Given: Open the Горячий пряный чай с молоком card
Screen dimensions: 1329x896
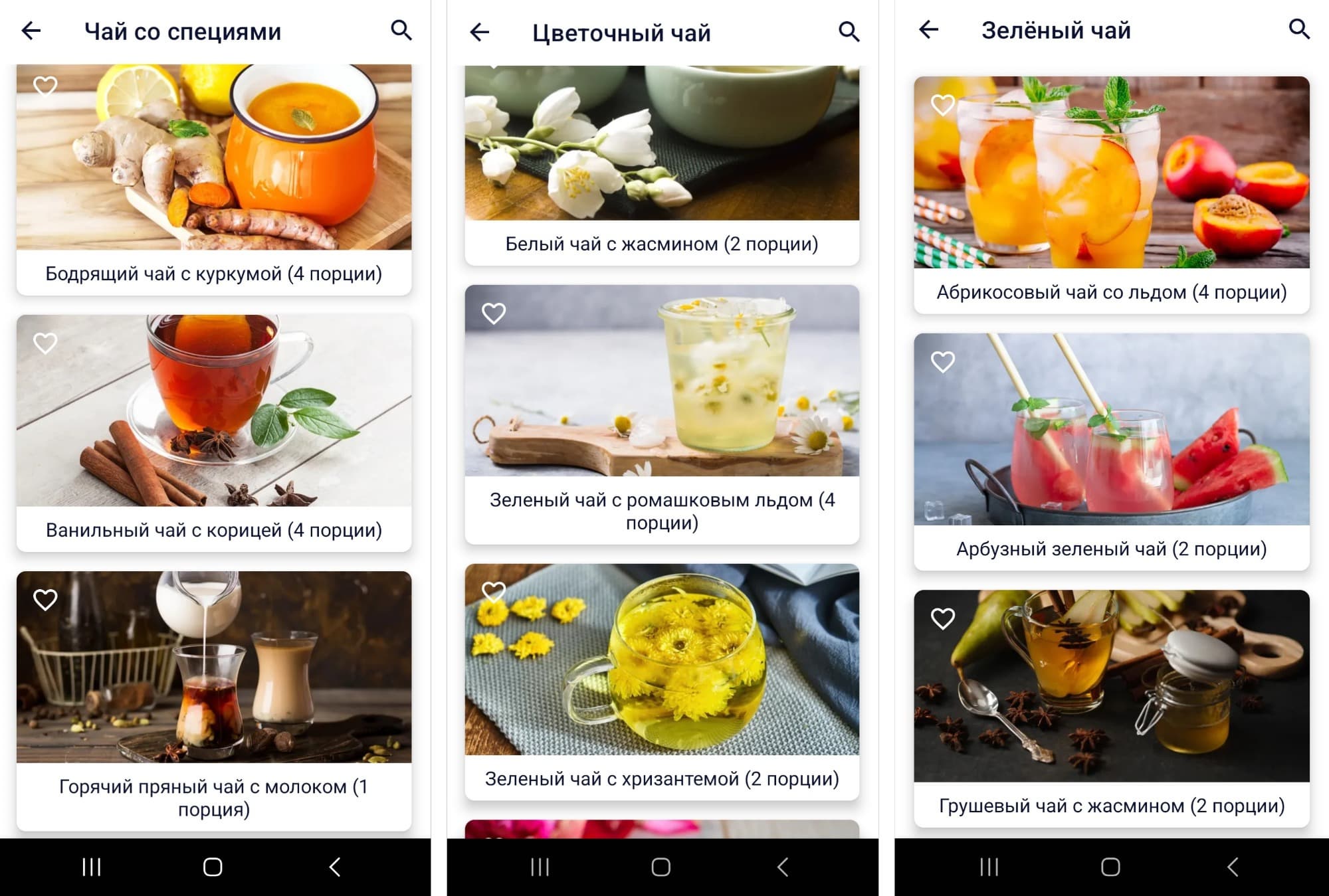Looking at the screenshot, I should [x=213, y=697].
